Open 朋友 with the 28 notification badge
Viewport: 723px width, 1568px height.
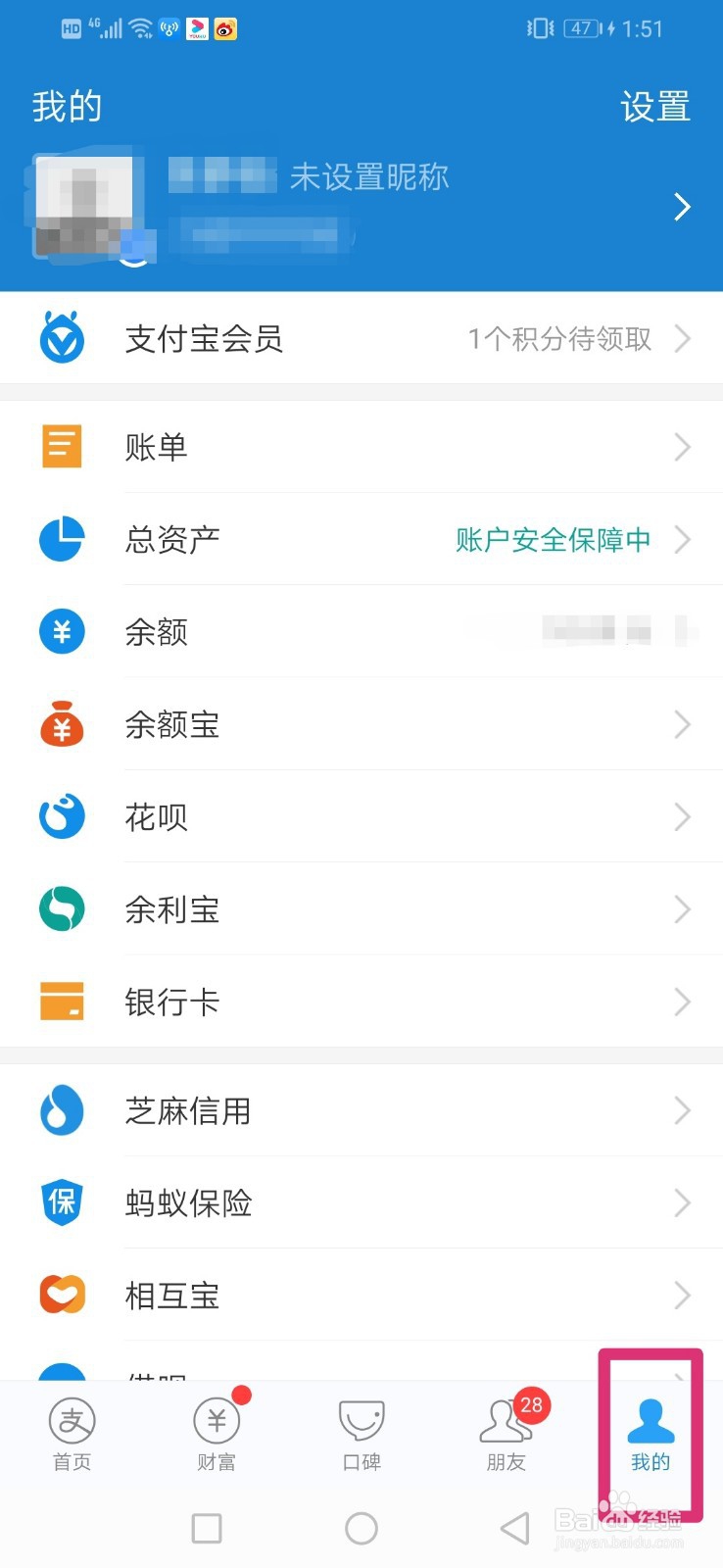click(x=505, y=1433)
